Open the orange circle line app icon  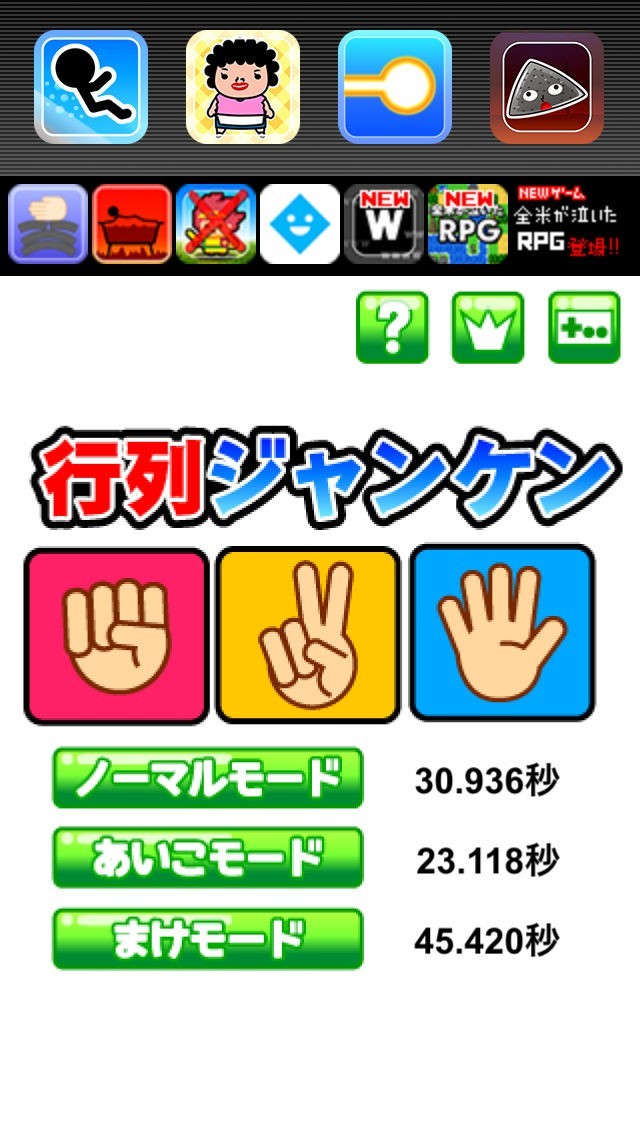(395, 87)
